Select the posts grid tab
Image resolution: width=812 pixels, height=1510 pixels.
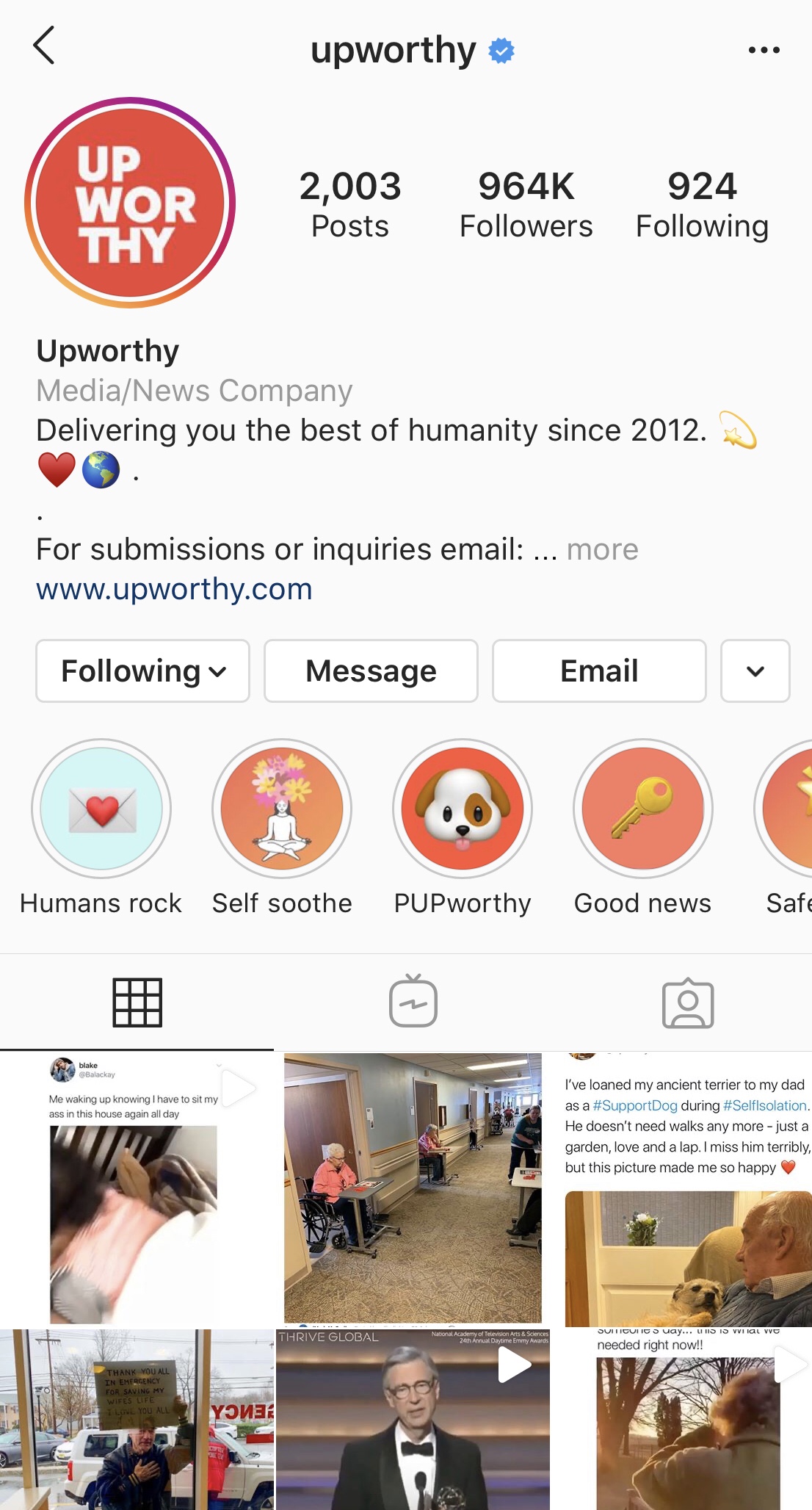pos(137,1003)
